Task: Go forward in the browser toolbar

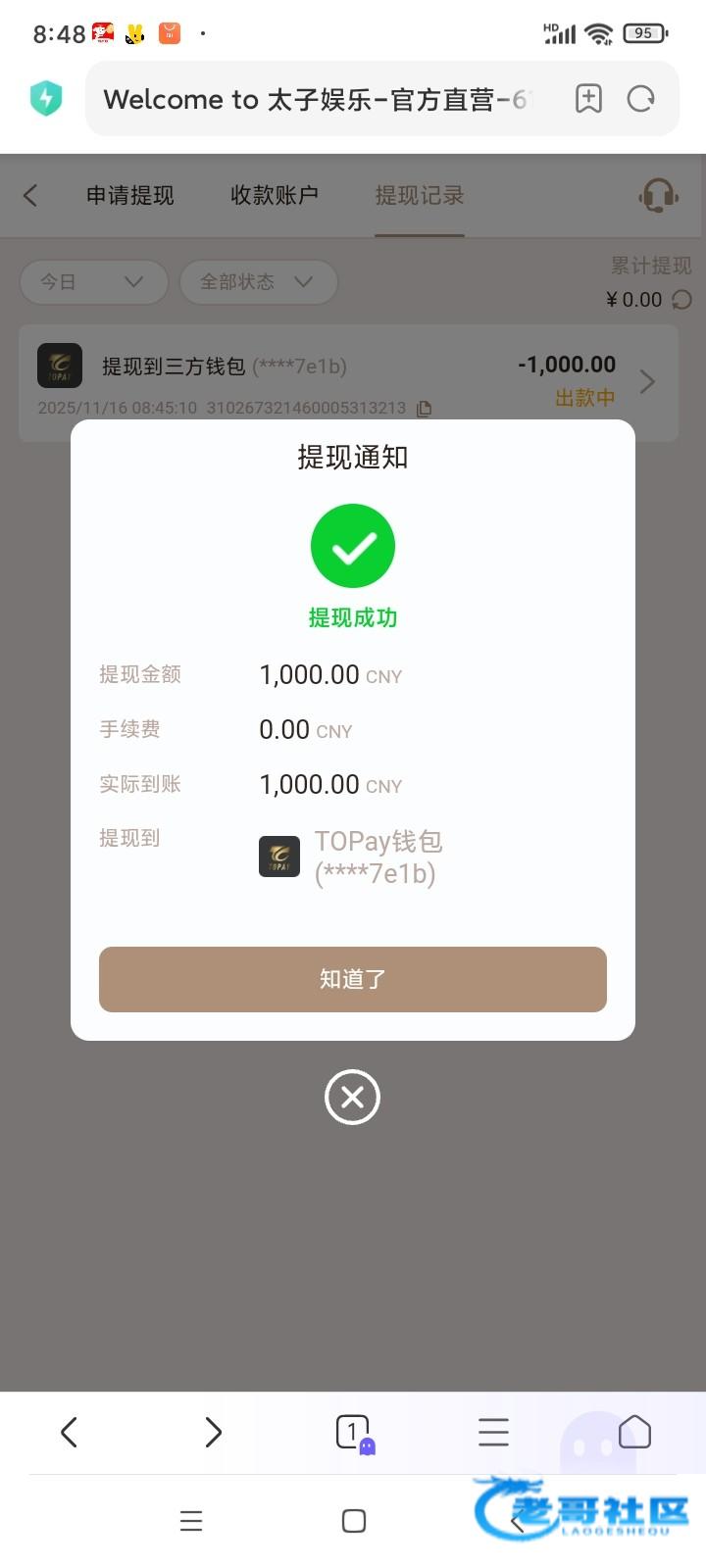Action: [212, 1433]
